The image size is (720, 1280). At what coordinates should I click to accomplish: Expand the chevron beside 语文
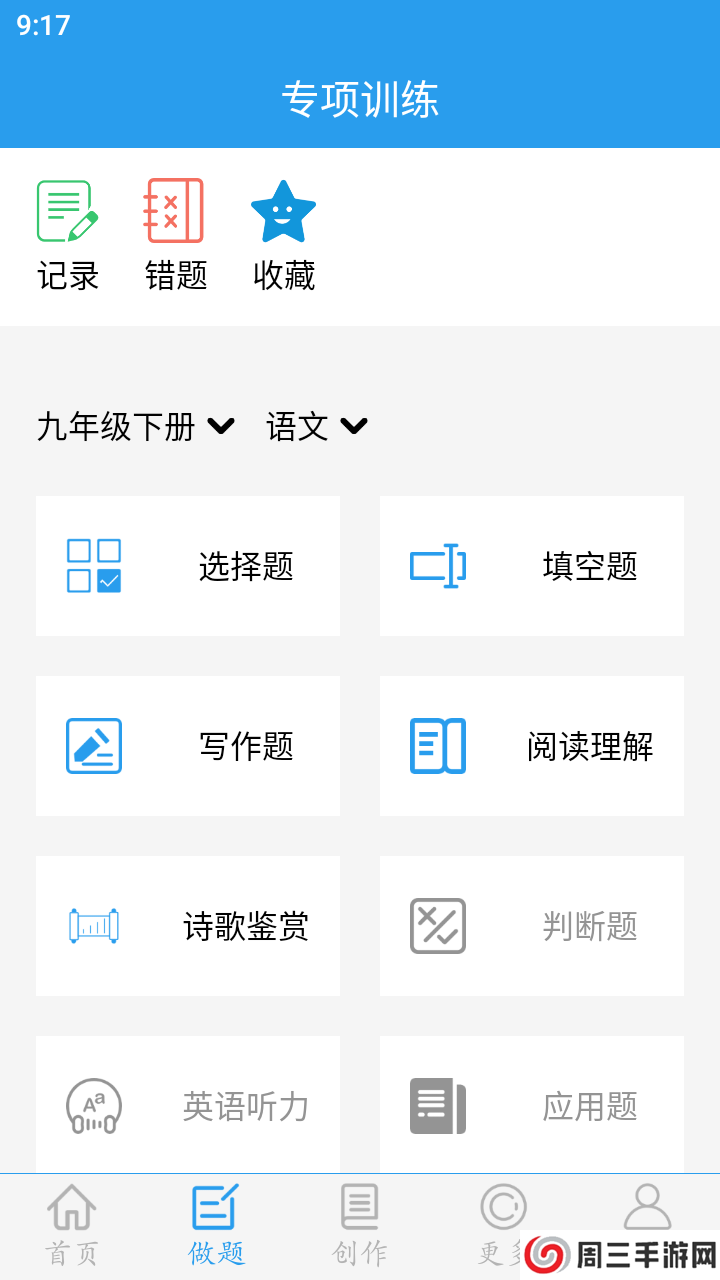point(353,427)
